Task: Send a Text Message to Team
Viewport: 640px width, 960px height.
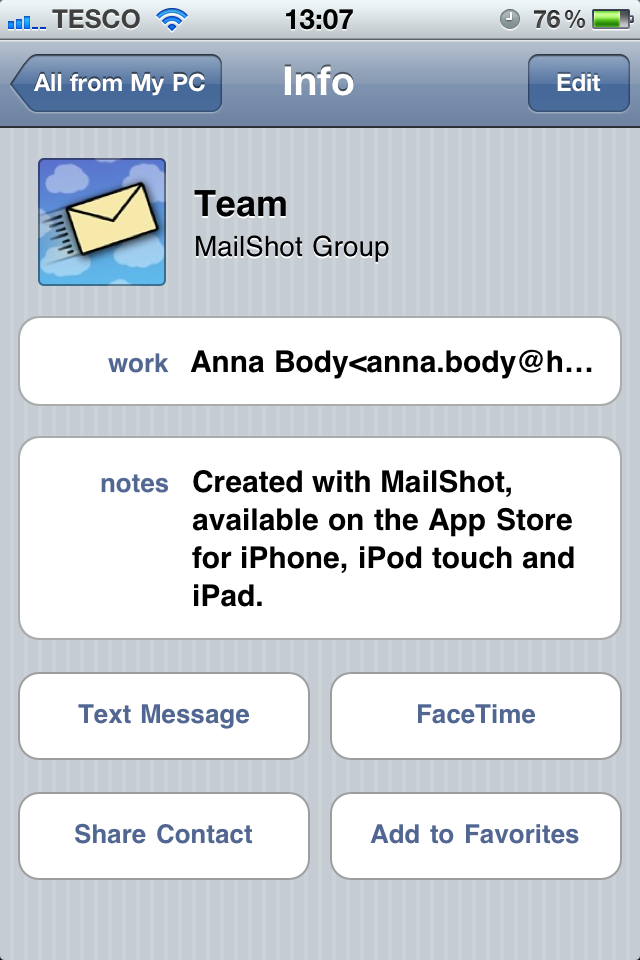Action: [x=164, y=715]
